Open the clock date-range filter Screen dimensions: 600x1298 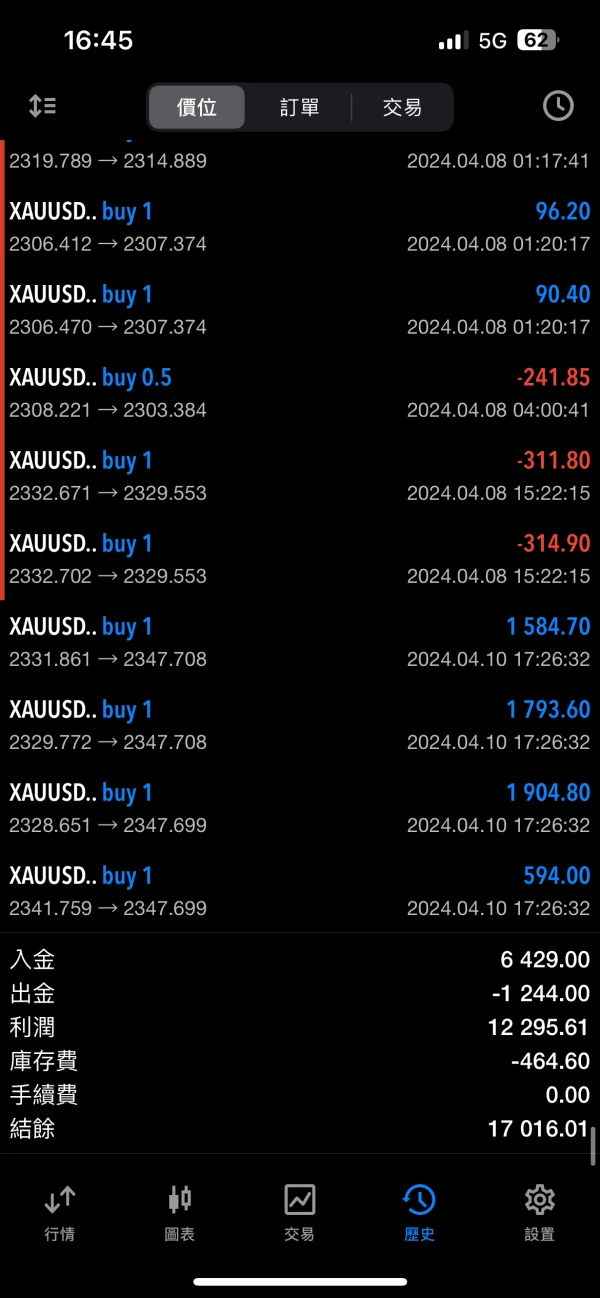point(557,106)
